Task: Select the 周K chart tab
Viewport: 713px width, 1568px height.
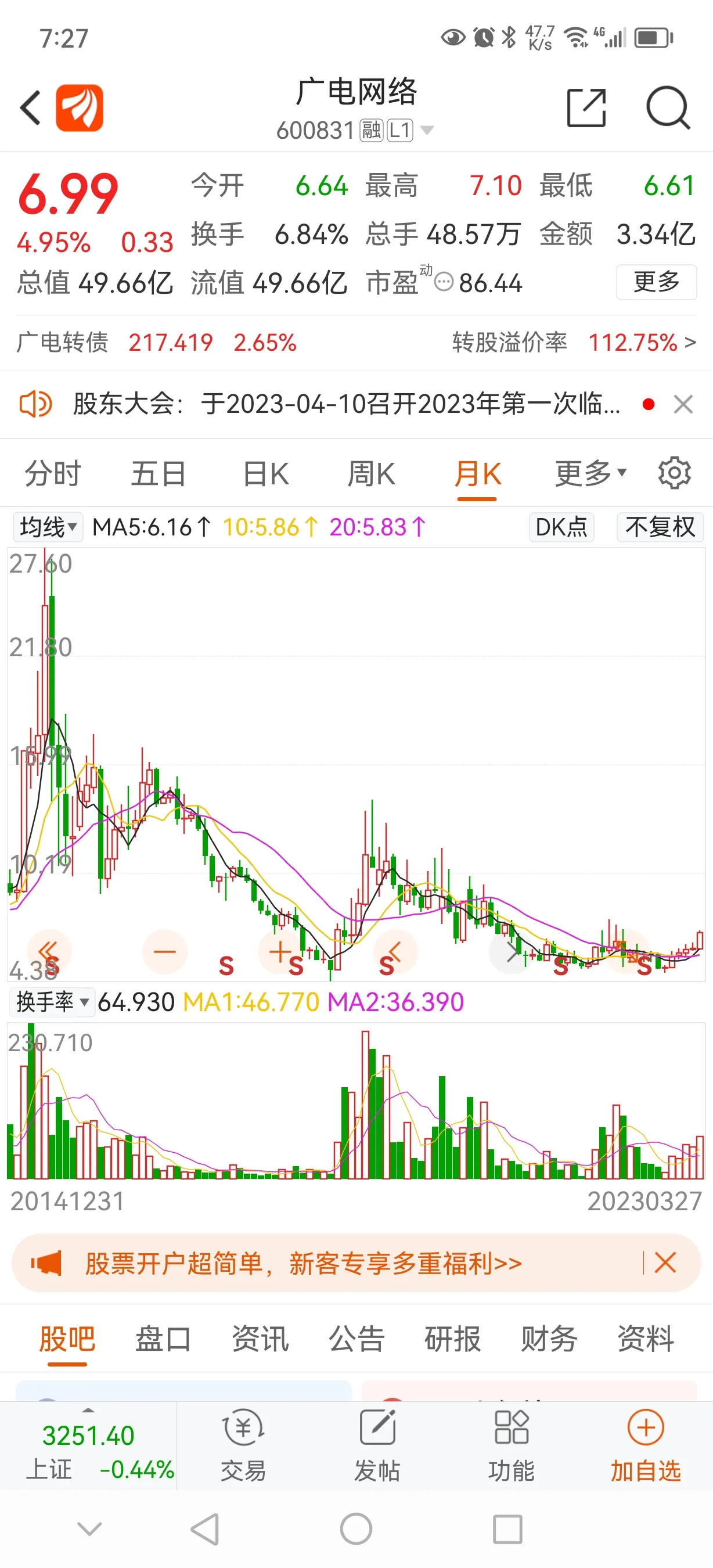Action: click(371, 473)
